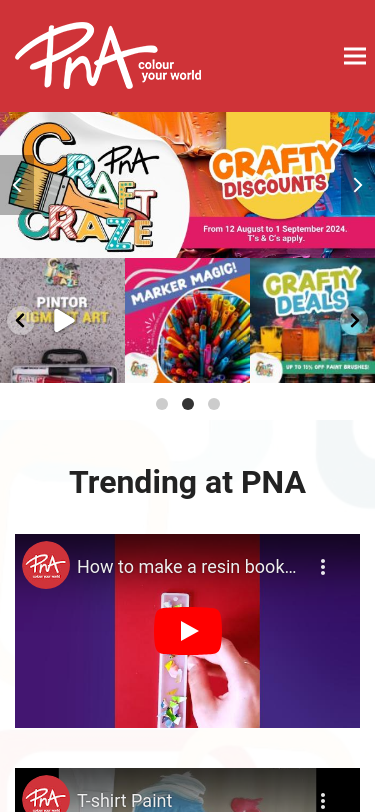The image size is (375, 812).
Task: Open the Marker Magic tile
Action: [x=188, y=321]
